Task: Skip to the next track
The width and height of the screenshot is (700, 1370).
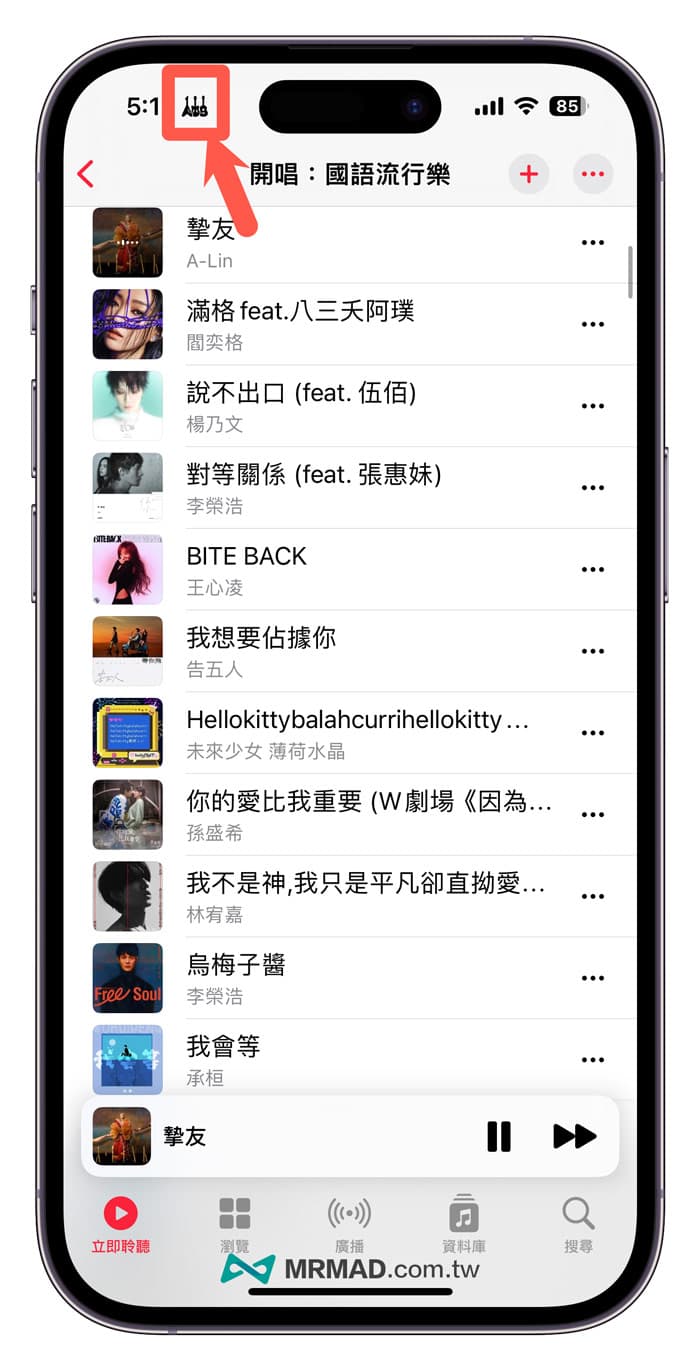Action: [574, 1136]
